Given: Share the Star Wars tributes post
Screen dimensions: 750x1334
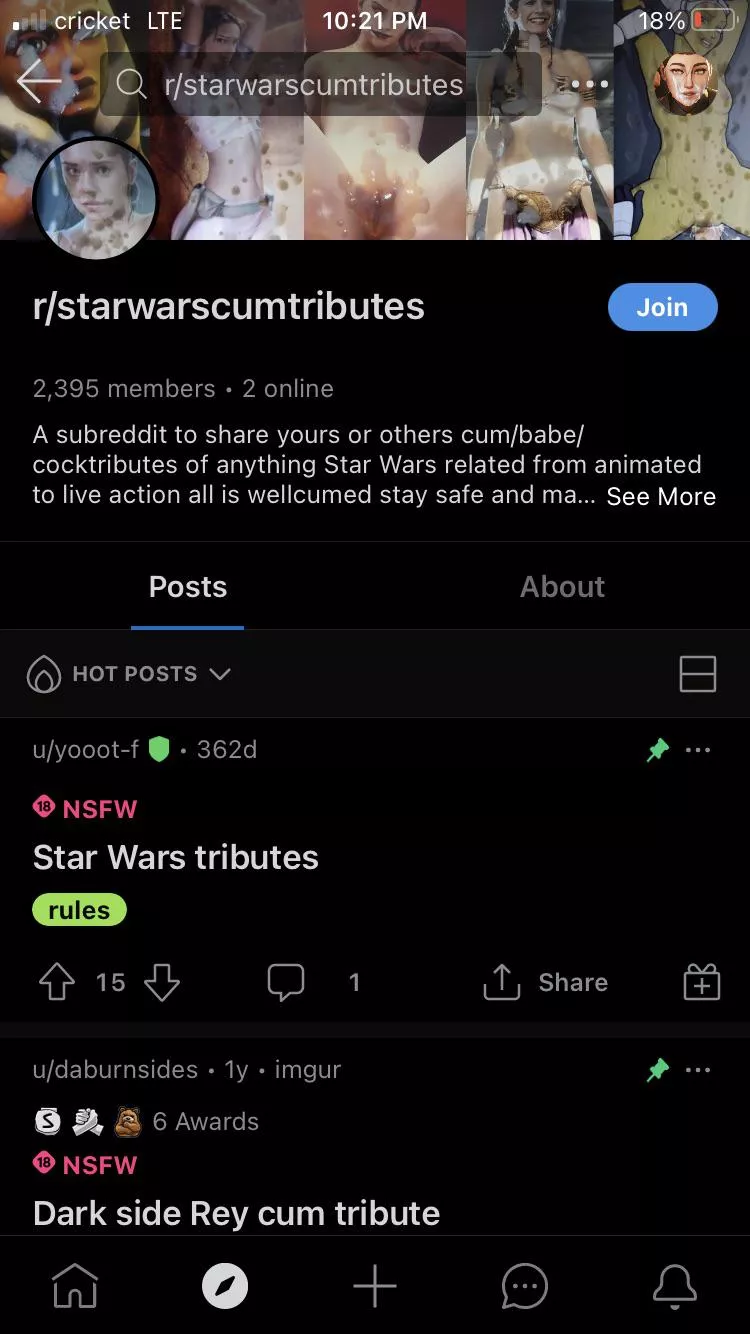Looking at the screenshot, I should 546,983.
